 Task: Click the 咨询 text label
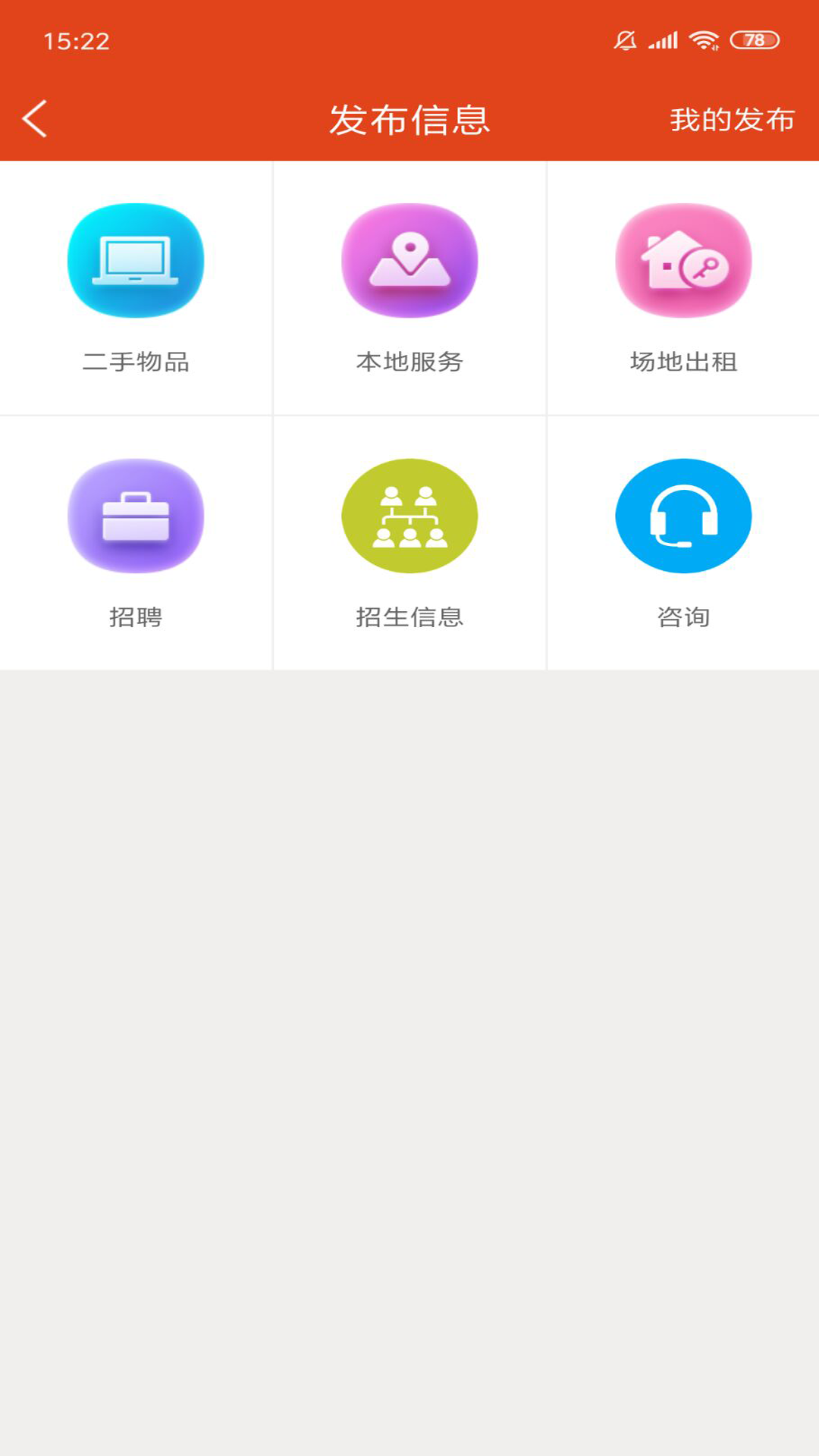click(682, 617)
